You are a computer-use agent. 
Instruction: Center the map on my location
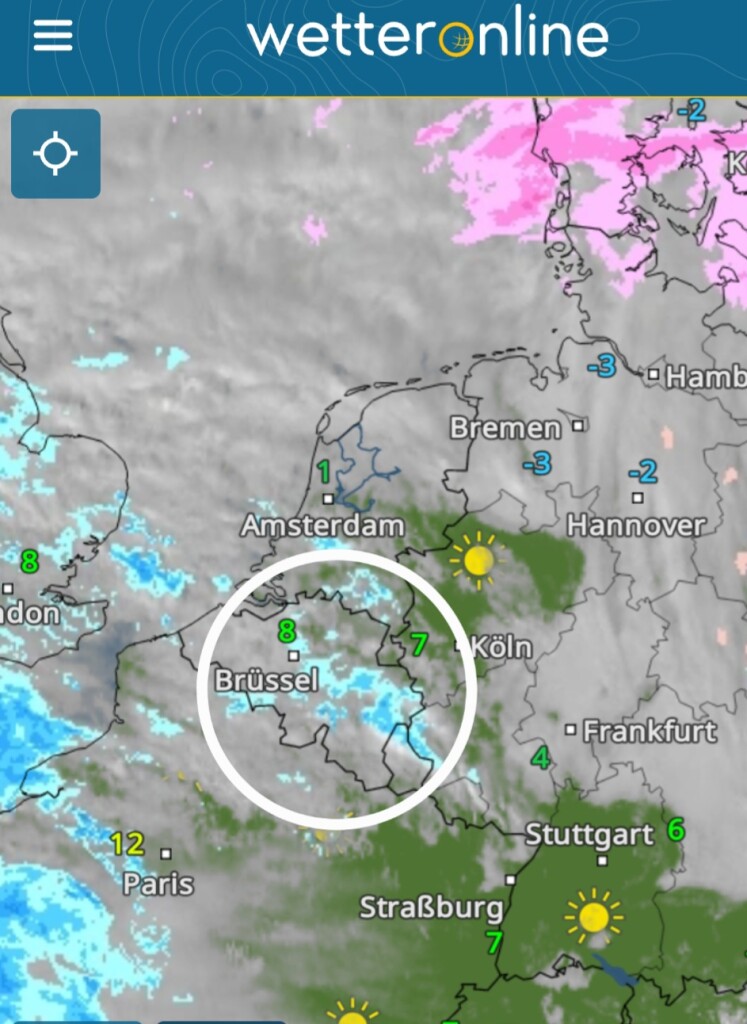[56, 154]
